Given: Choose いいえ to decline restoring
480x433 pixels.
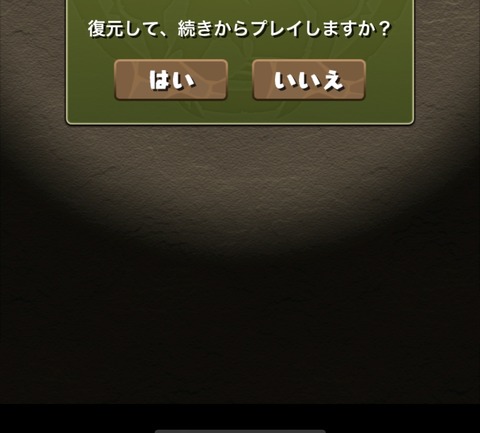Looking at the screenshot, I should [x=309, y=80].
